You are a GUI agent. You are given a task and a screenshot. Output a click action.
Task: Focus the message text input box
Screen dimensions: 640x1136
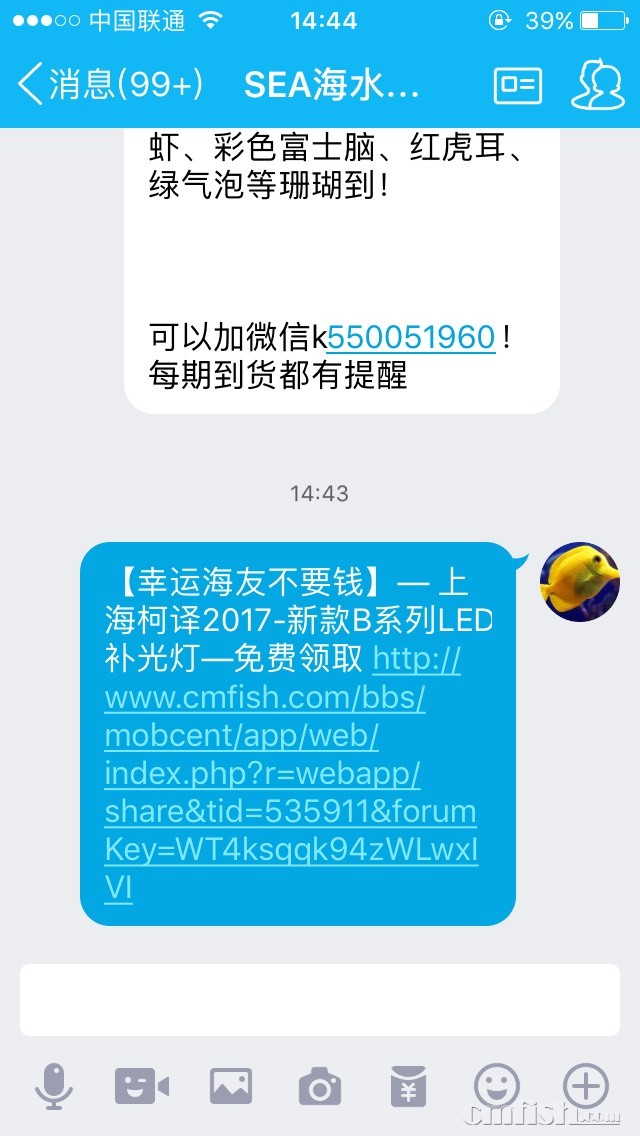tap(320, 1000)
